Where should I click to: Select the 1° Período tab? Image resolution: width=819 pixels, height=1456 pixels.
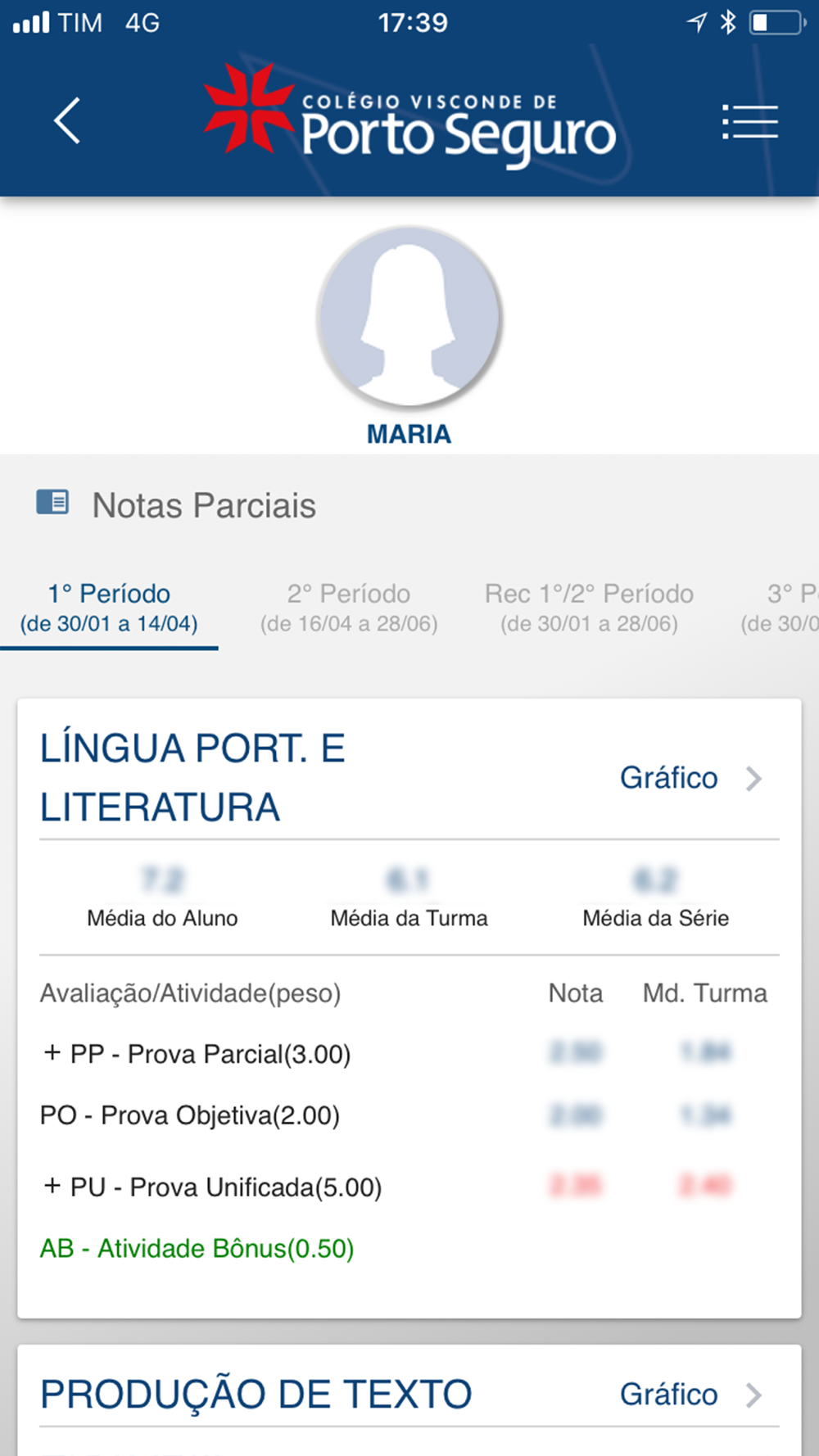click(109, 608)
